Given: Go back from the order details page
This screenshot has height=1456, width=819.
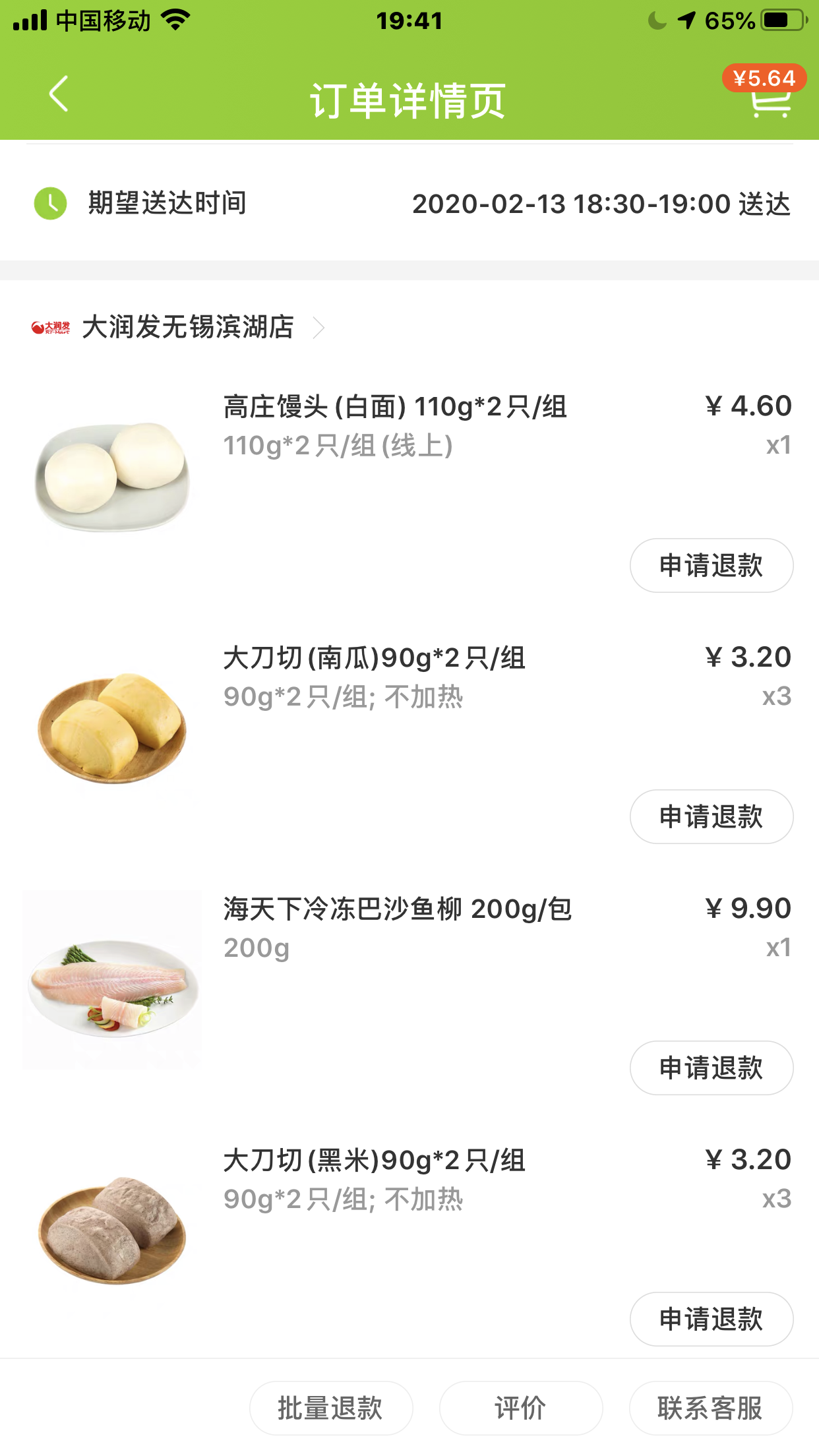Looking at the screenshot, I should click(x=59, y=94).
